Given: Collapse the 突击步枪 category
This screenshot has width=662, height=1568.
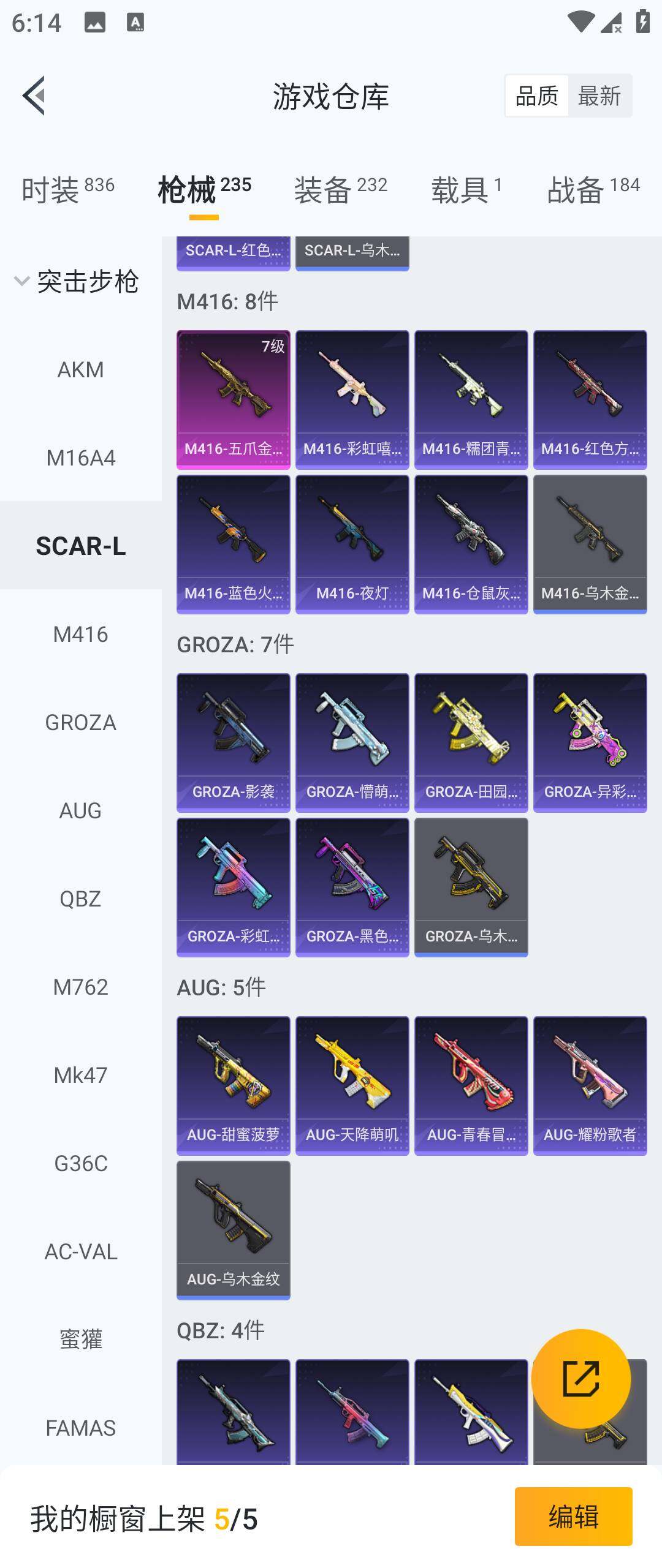Looking at the screenshot, I should pos(77,282).
